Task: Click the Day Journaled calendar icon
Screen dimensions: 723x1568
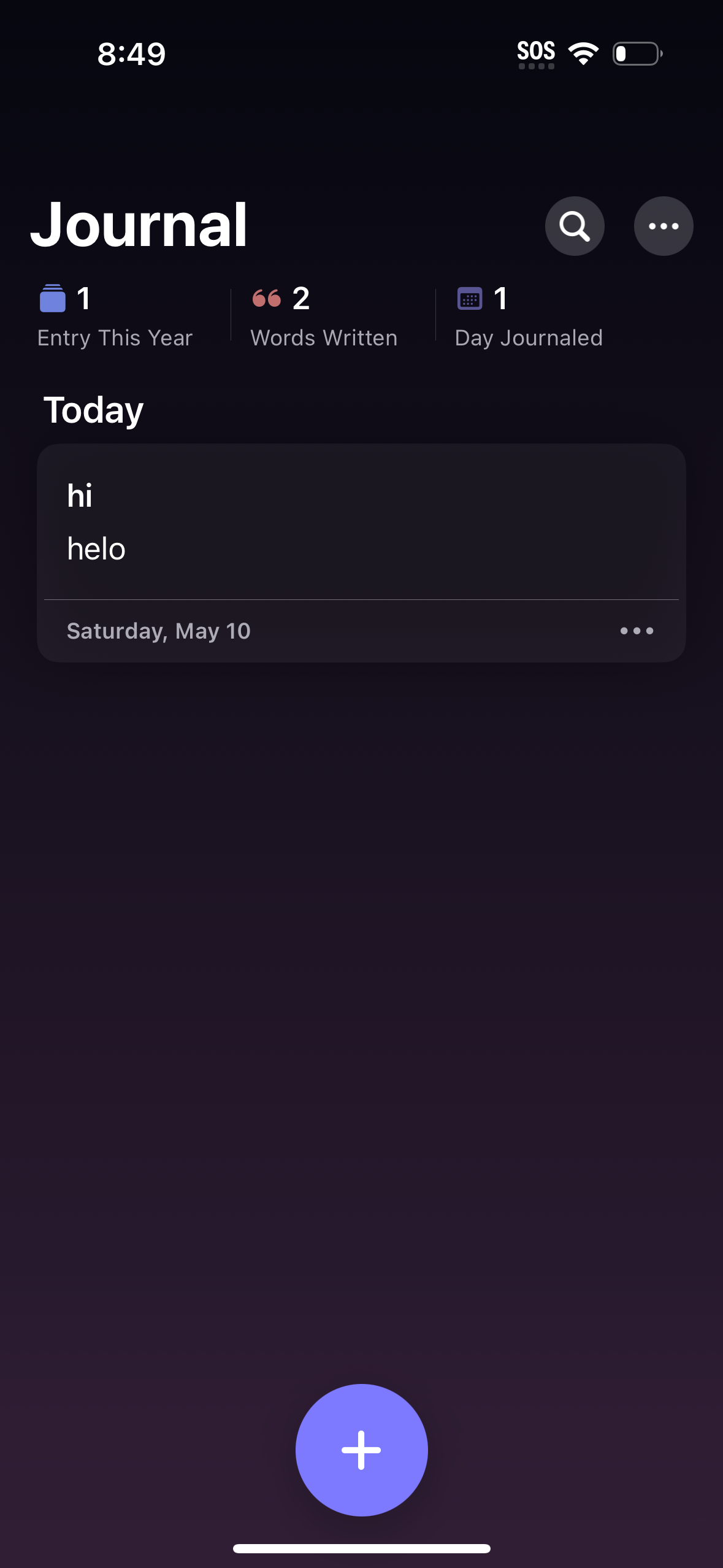Action: [469, 299]
